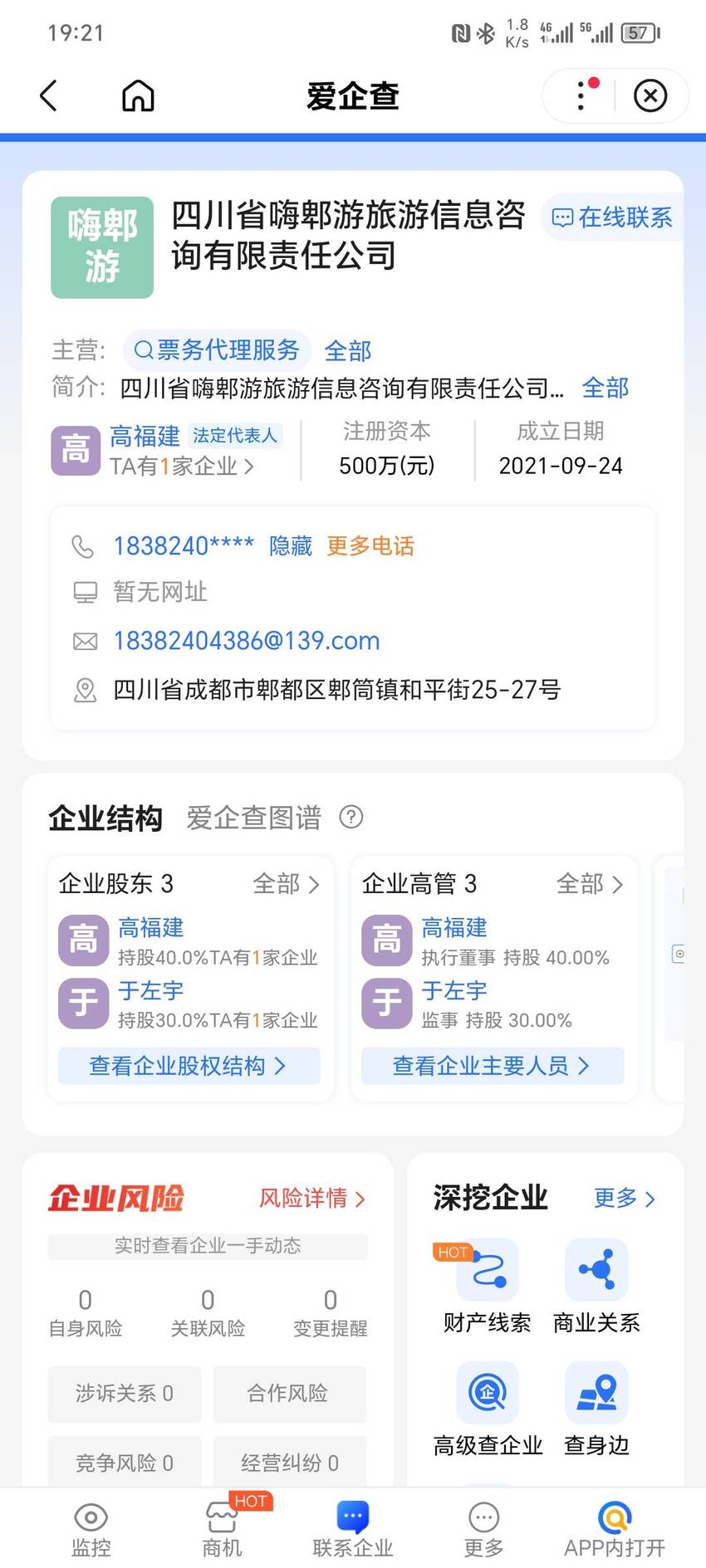Tap 在线联系 to contact the company
Viewport: 706px width, 1568px height.
point(613,217)
